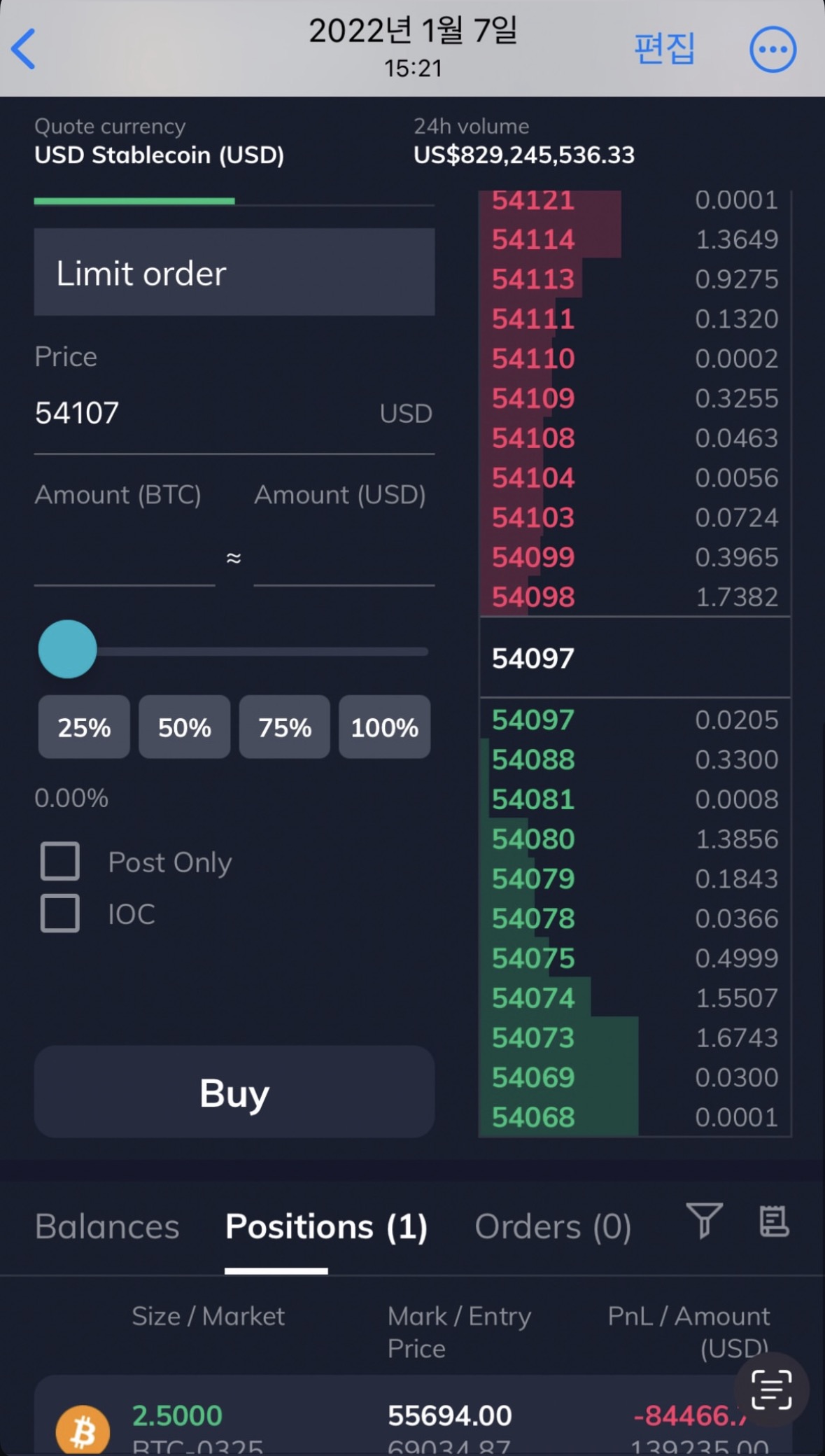Activate the live text scan icon

click(x=771, y=1389)
